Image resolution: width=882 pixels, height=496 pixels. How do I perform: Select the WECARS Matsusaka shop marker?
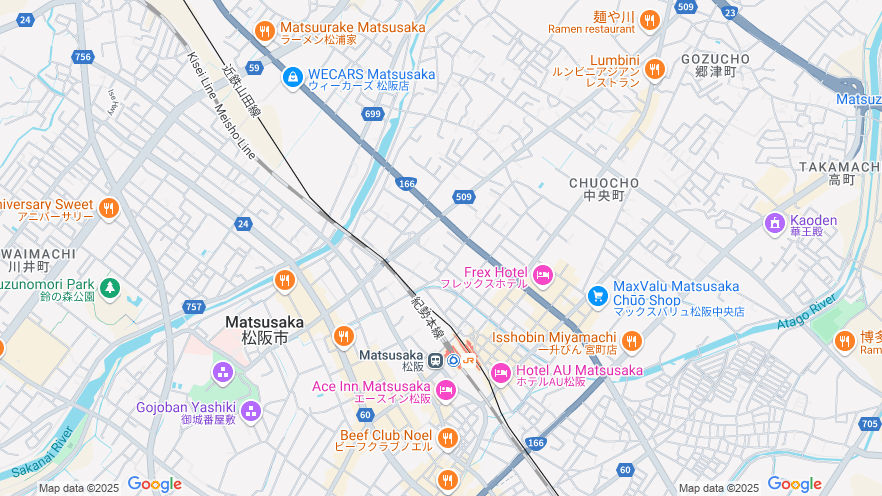292,76
